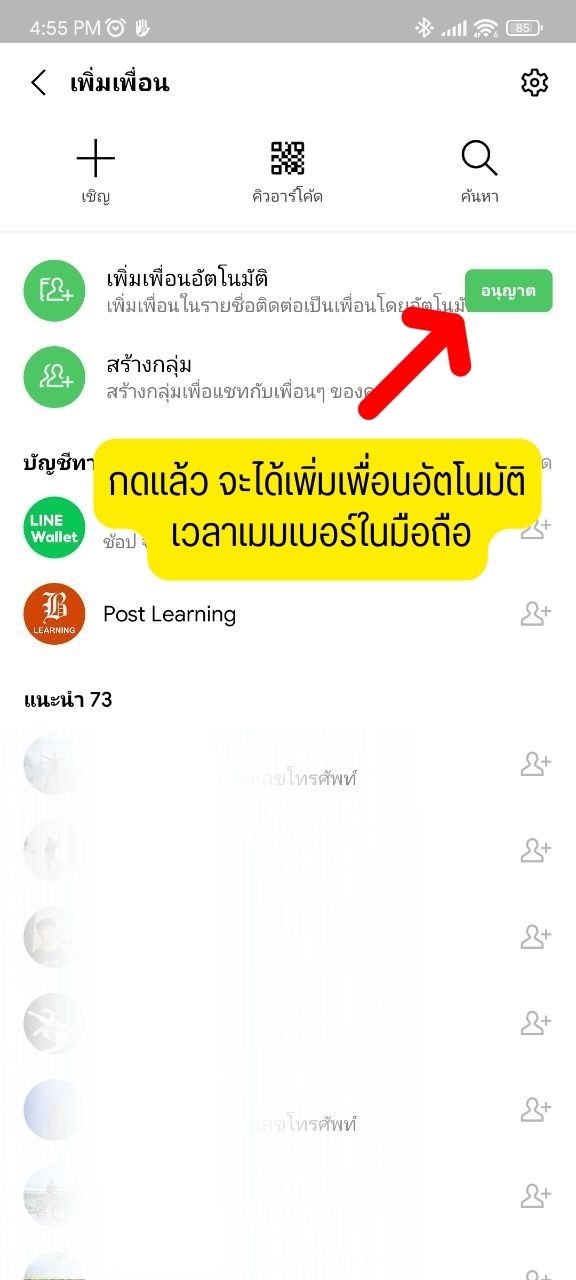
Task: Open the สร้างกลุ่ม create group row
Action: click(288, 377)
